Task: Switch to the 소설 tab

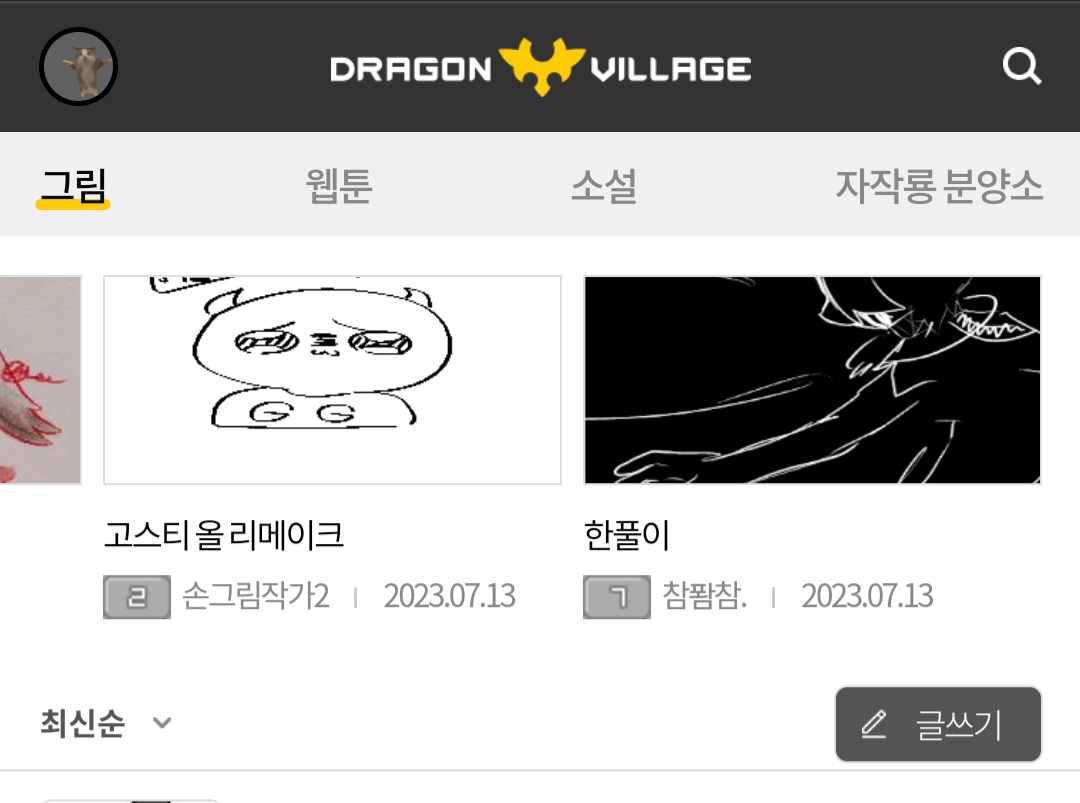Action: [603, 186]
